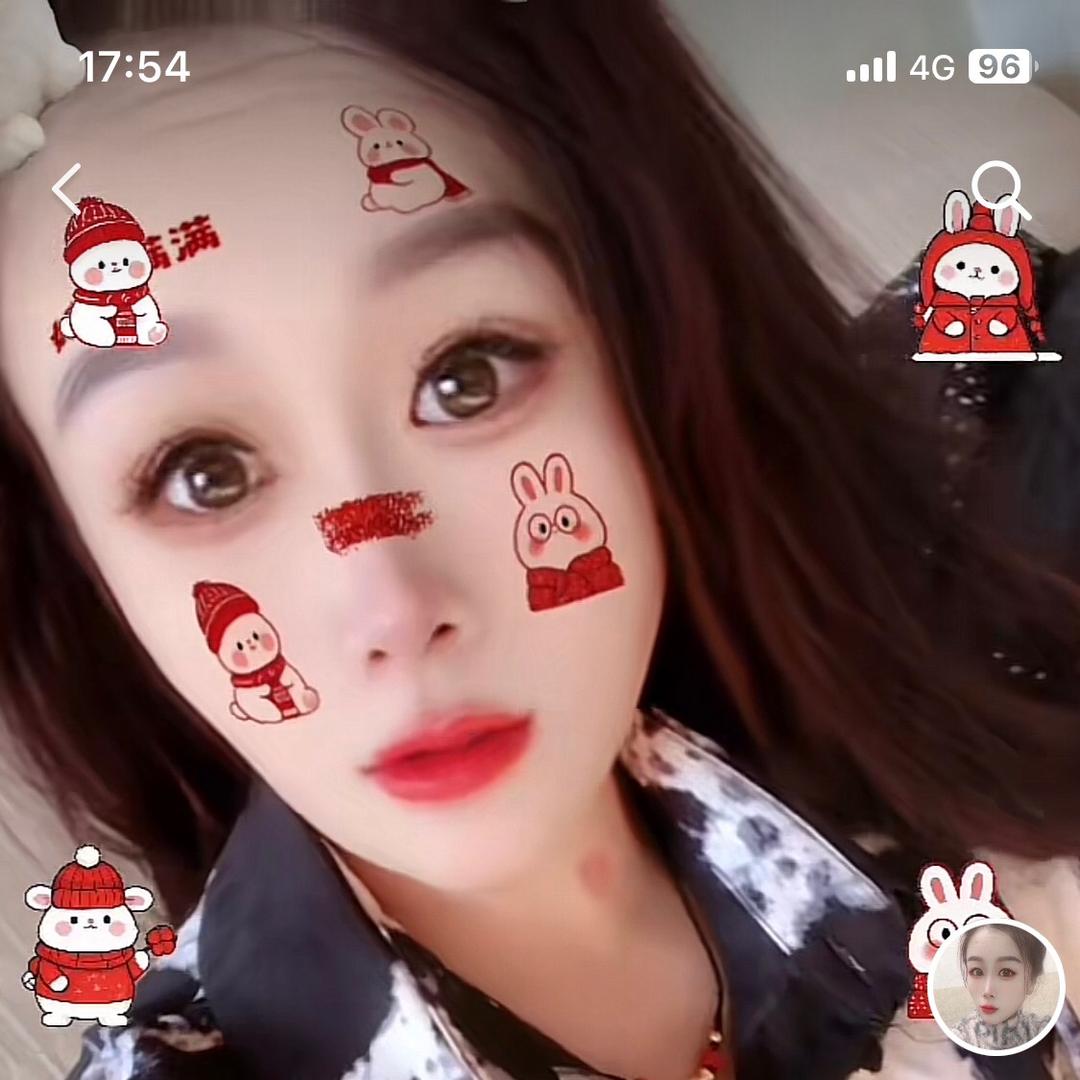1080x1080 pixels.
Task: Go back using the top-left arrow
Action: pos(67,187)
